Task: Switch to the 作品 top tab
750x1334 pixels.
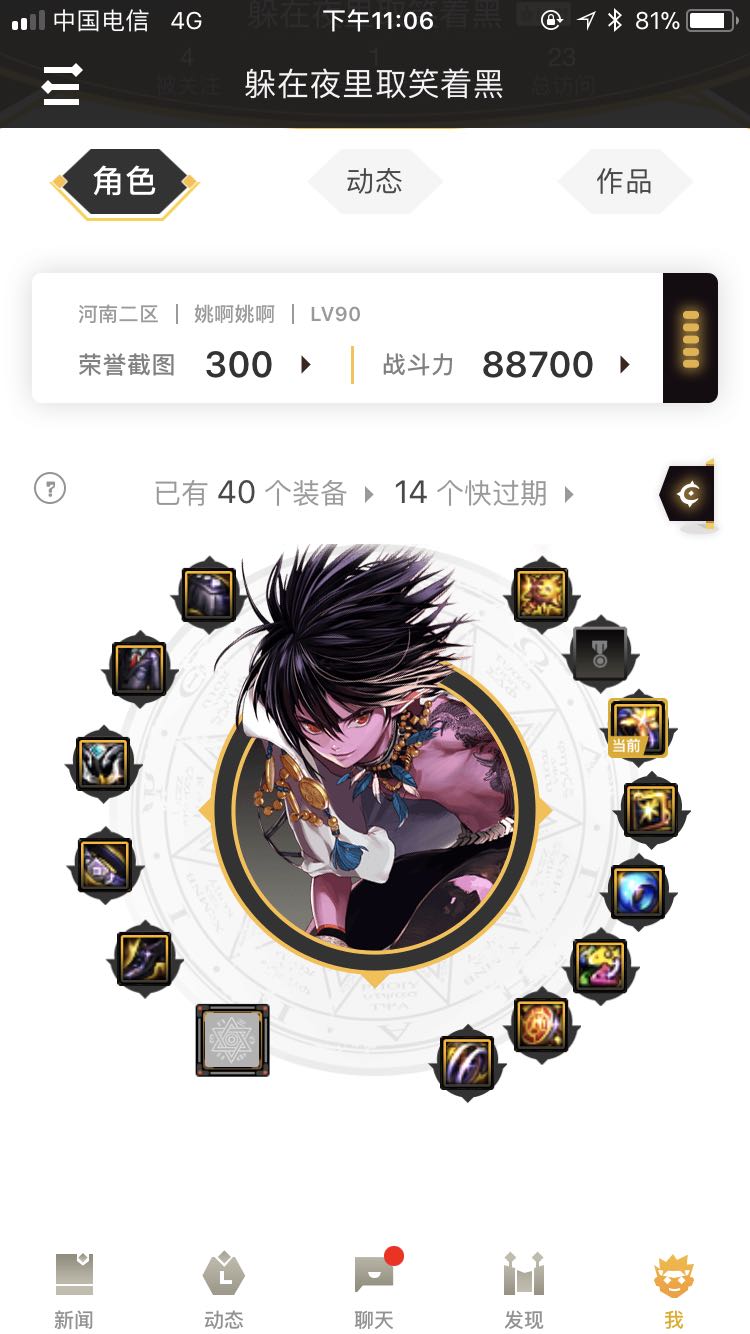Action: (624, 181)
